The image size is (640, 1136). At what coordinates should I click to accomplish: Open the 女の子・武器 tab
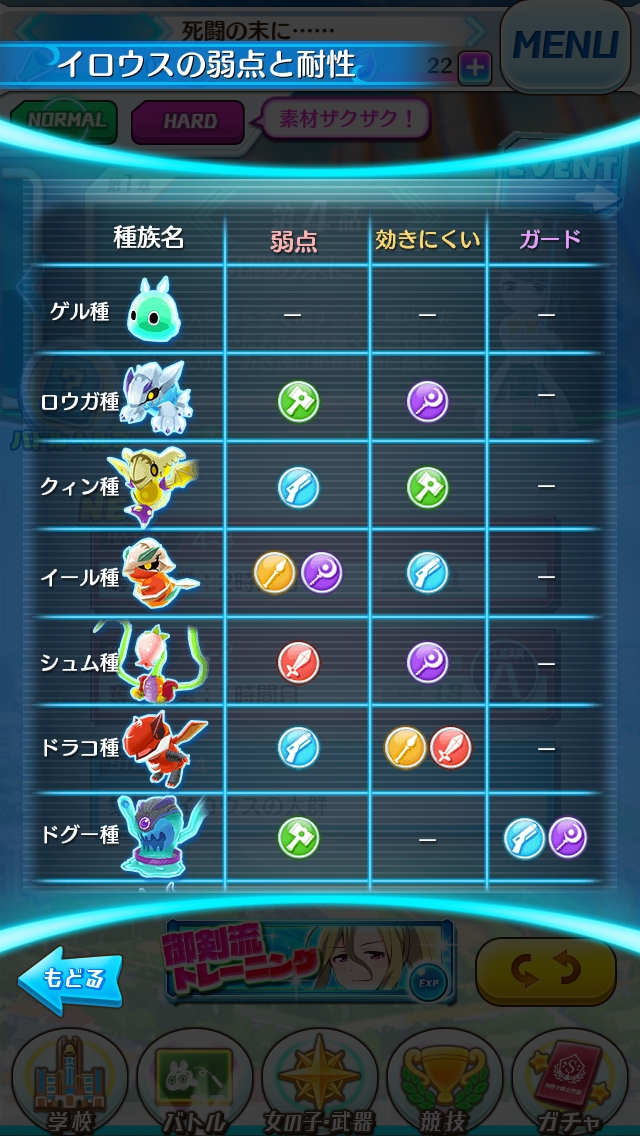(x=320, y=1083)
